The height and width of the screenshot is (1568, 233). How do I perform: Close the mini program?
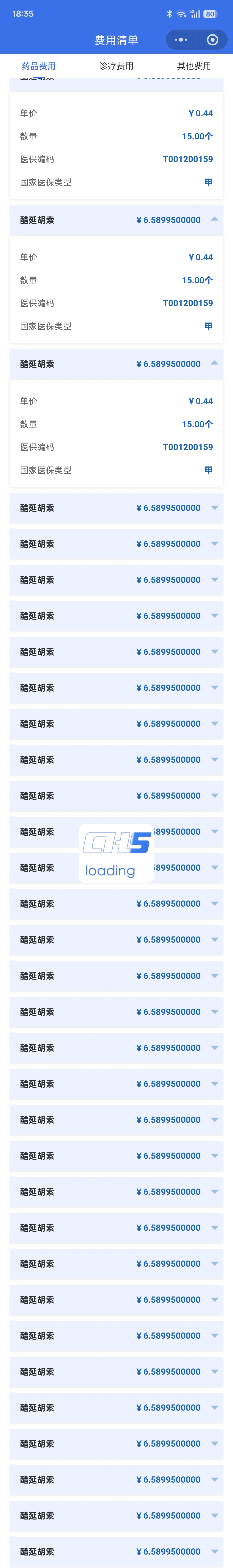coord(212,40)
